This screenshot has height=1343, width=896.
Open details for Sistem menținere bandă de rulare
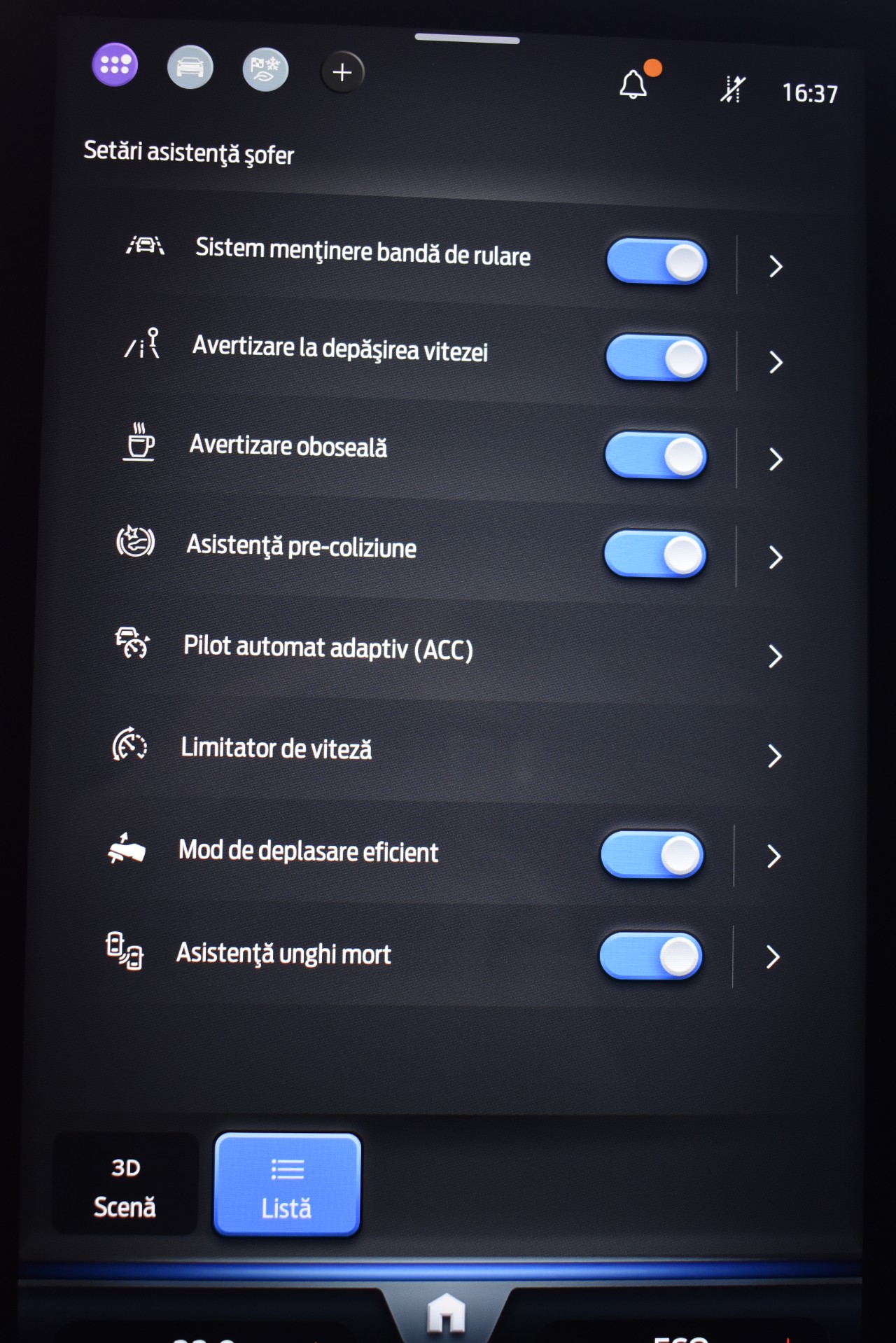775,266
